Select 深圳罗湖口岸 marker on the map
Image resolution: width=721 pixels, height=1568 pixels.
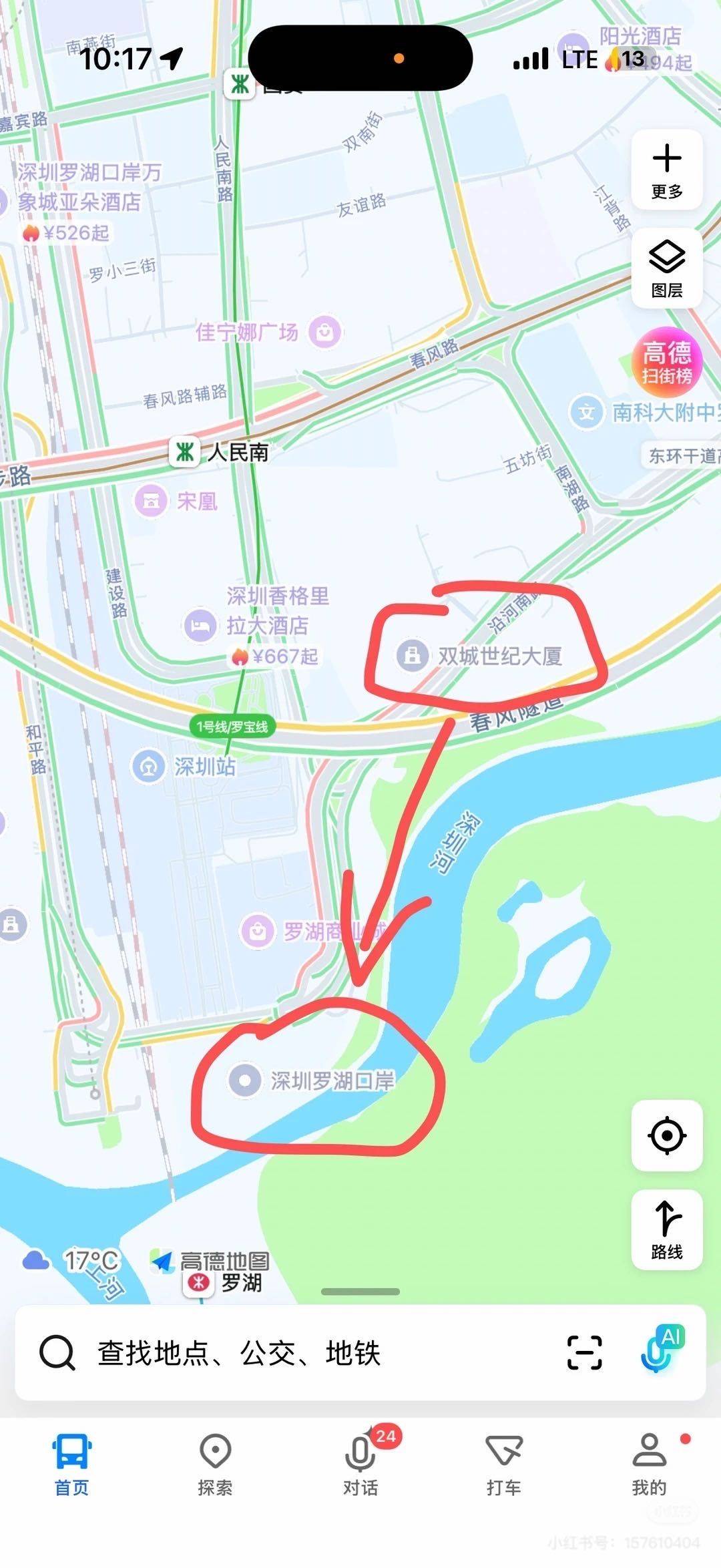pos(245,1080)
